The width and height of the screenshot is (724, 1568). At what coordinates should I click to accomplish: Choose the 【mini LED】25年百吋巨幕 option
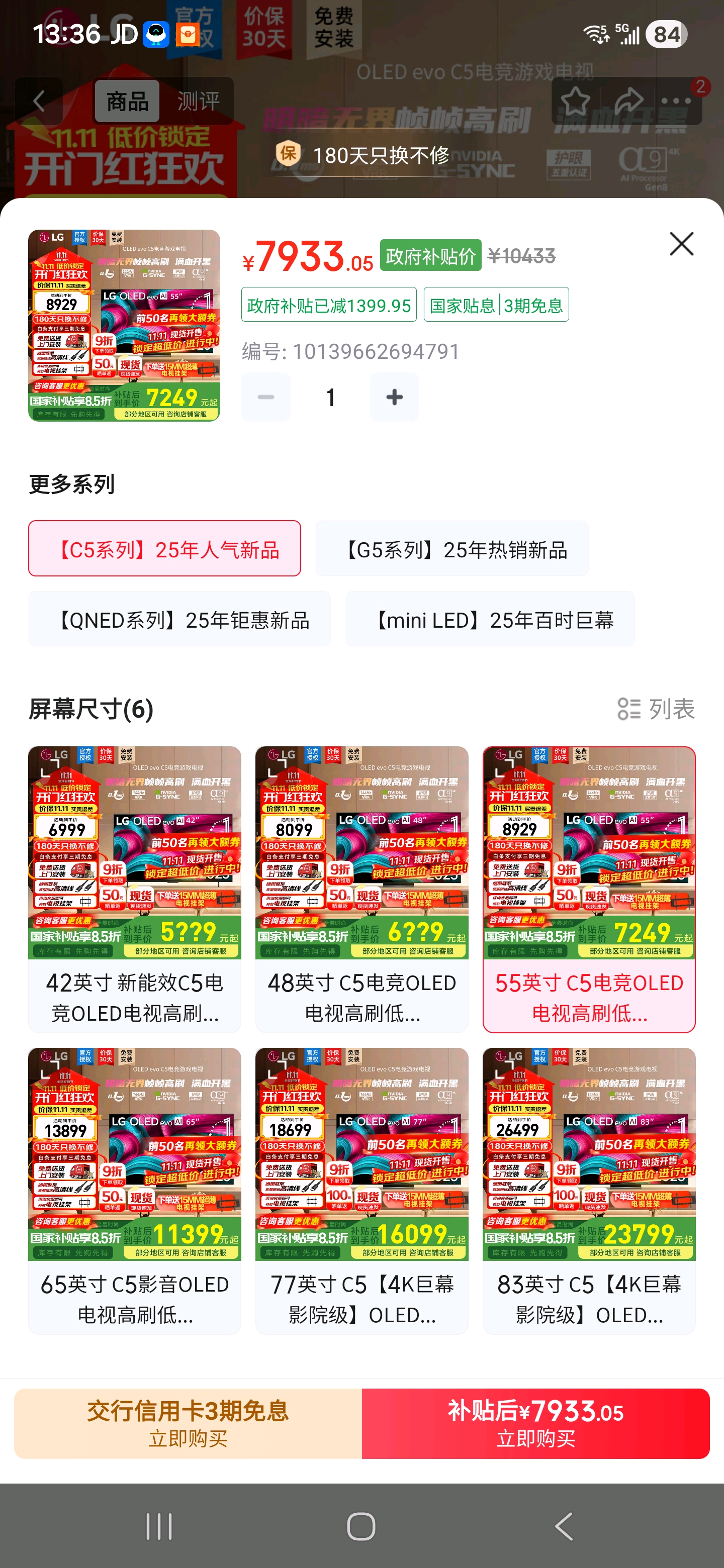tap(490, 620)
